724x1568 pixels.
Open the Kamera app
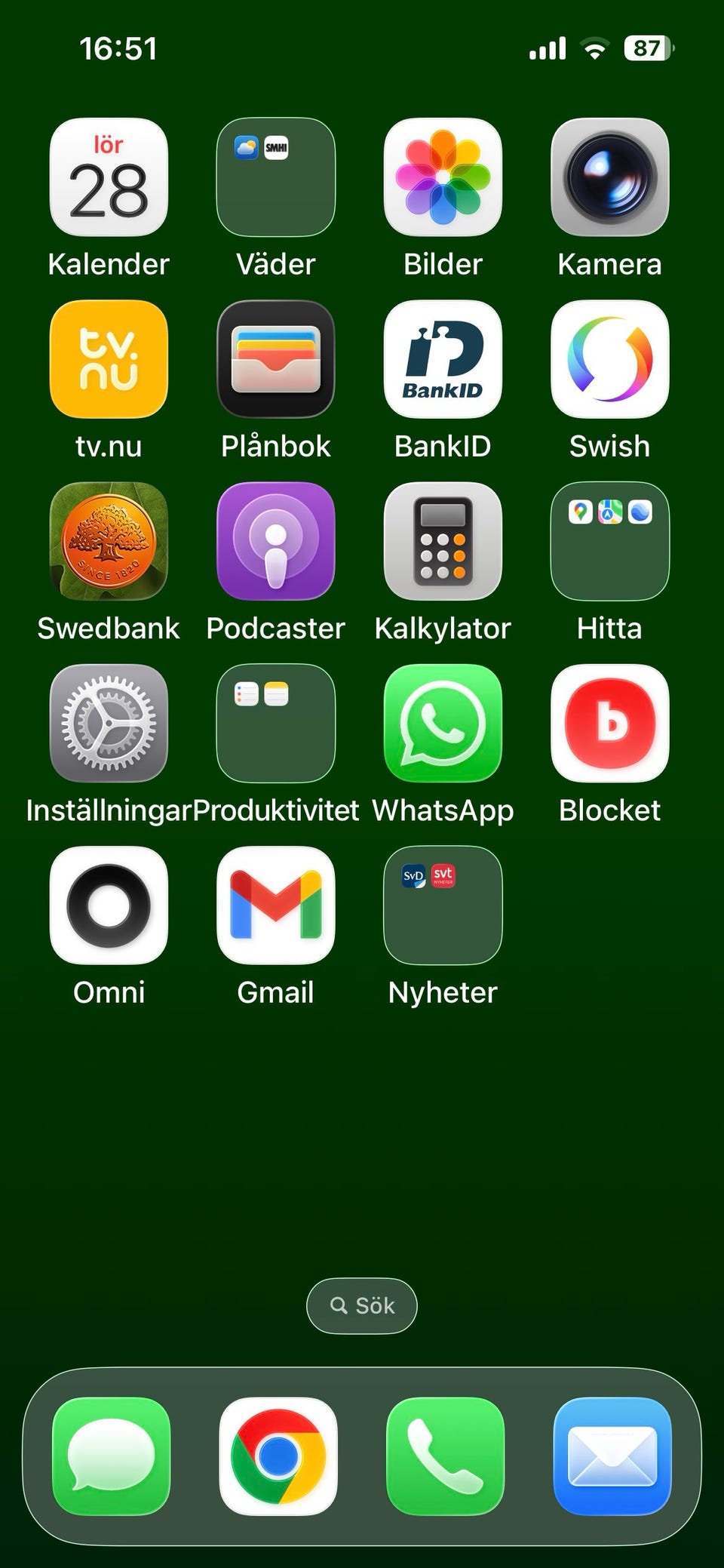click(609, 177)
